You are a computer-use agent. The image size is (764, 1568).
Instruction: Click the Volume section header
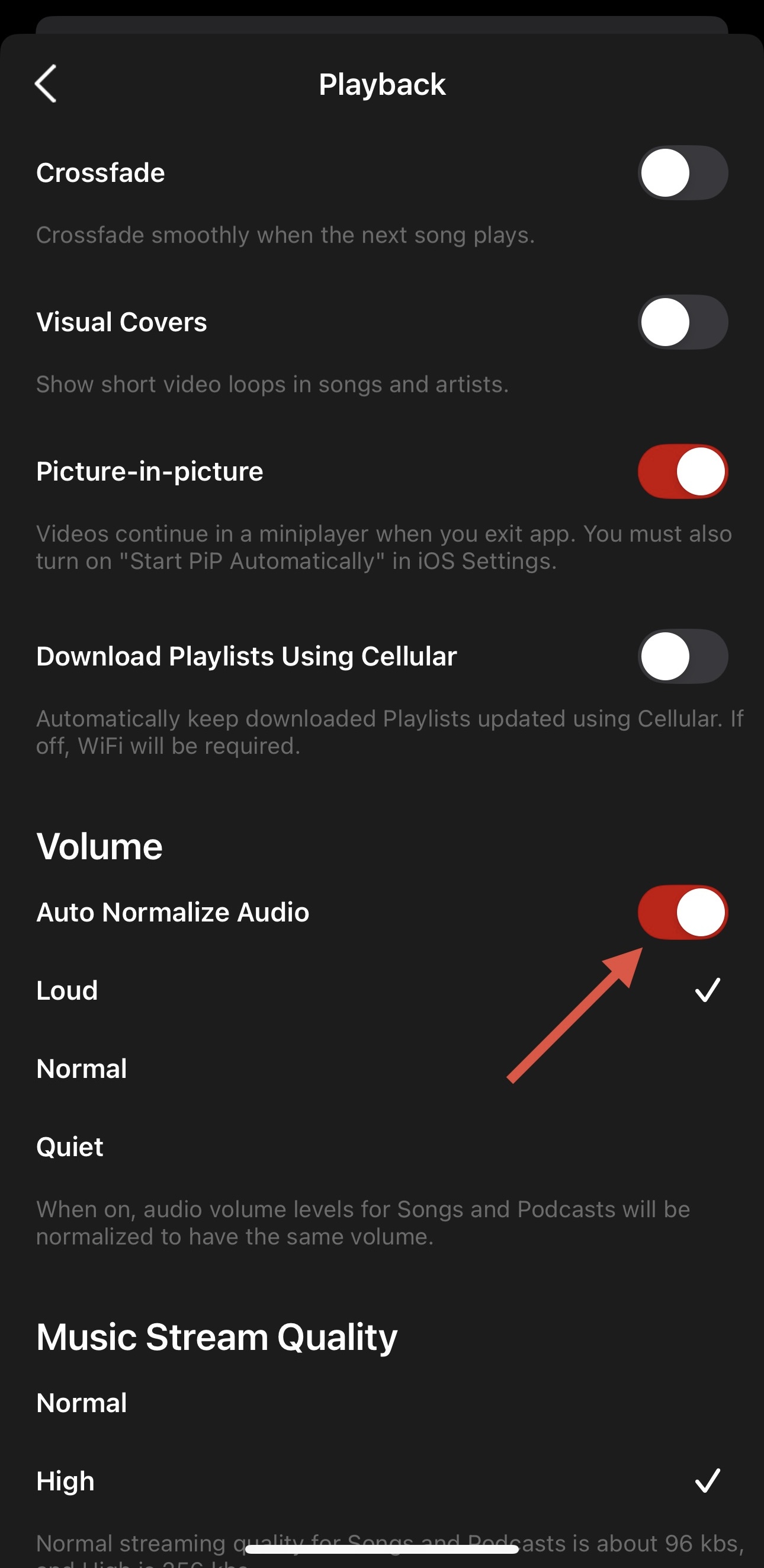[99, 845]
